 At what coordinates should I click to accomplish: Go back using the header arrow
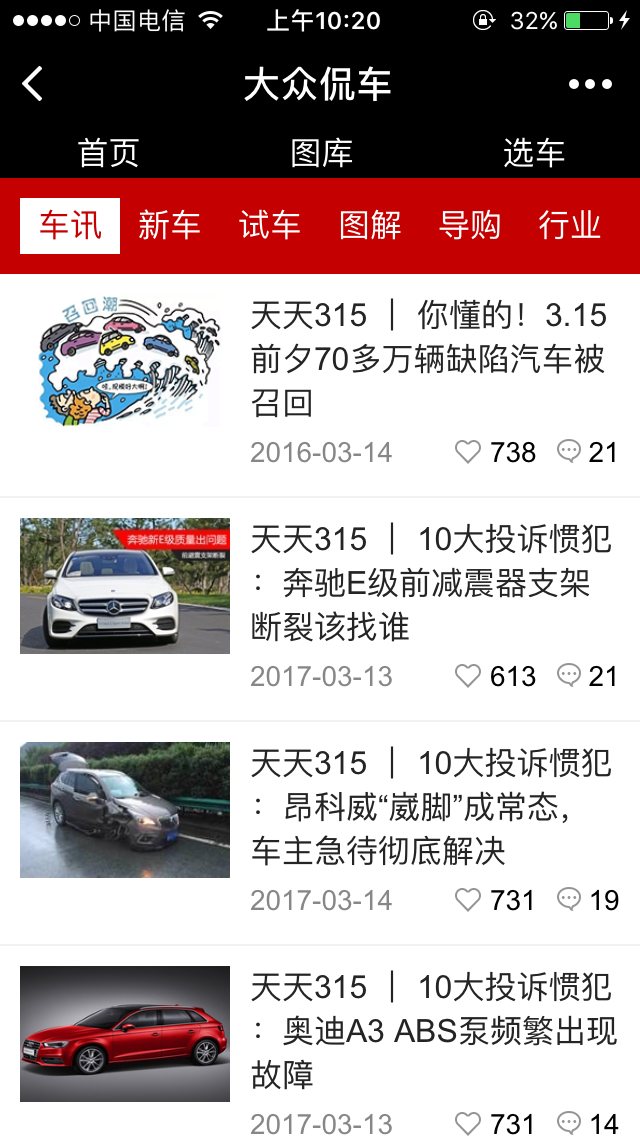click(x=33, y=84)
